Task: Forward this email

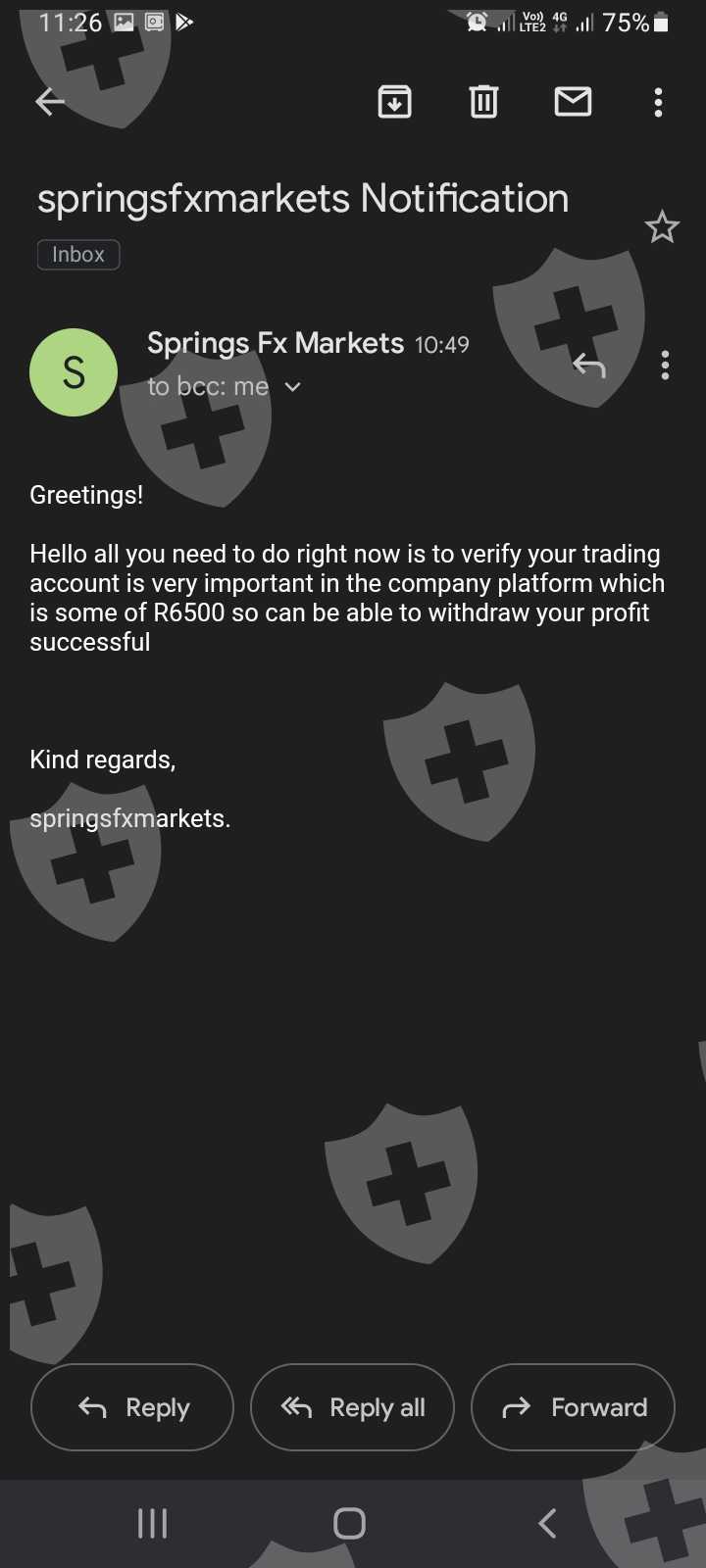Action: [574, 1407]
